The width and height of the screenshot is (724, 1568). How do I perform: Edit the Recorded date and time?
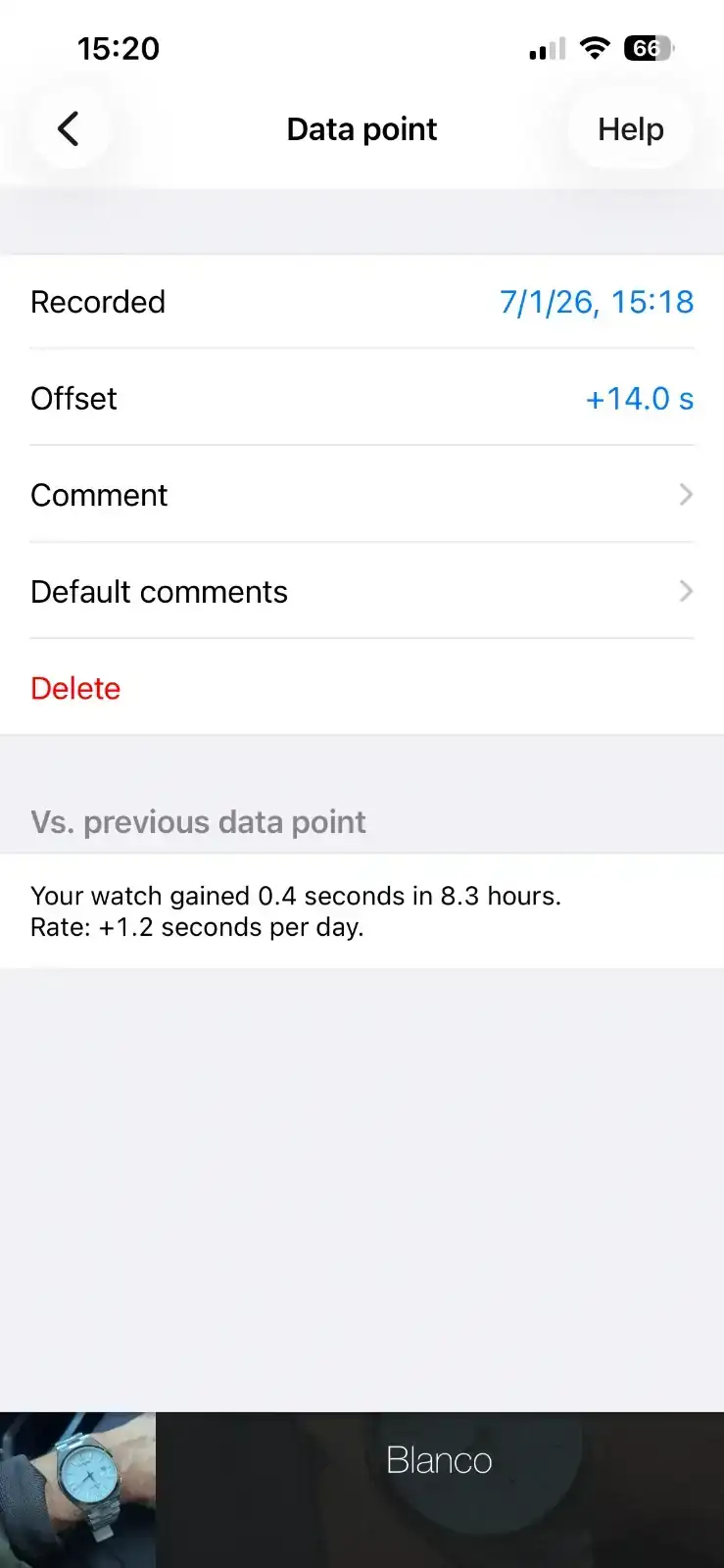pyautogui.click(x=596, y=302)
